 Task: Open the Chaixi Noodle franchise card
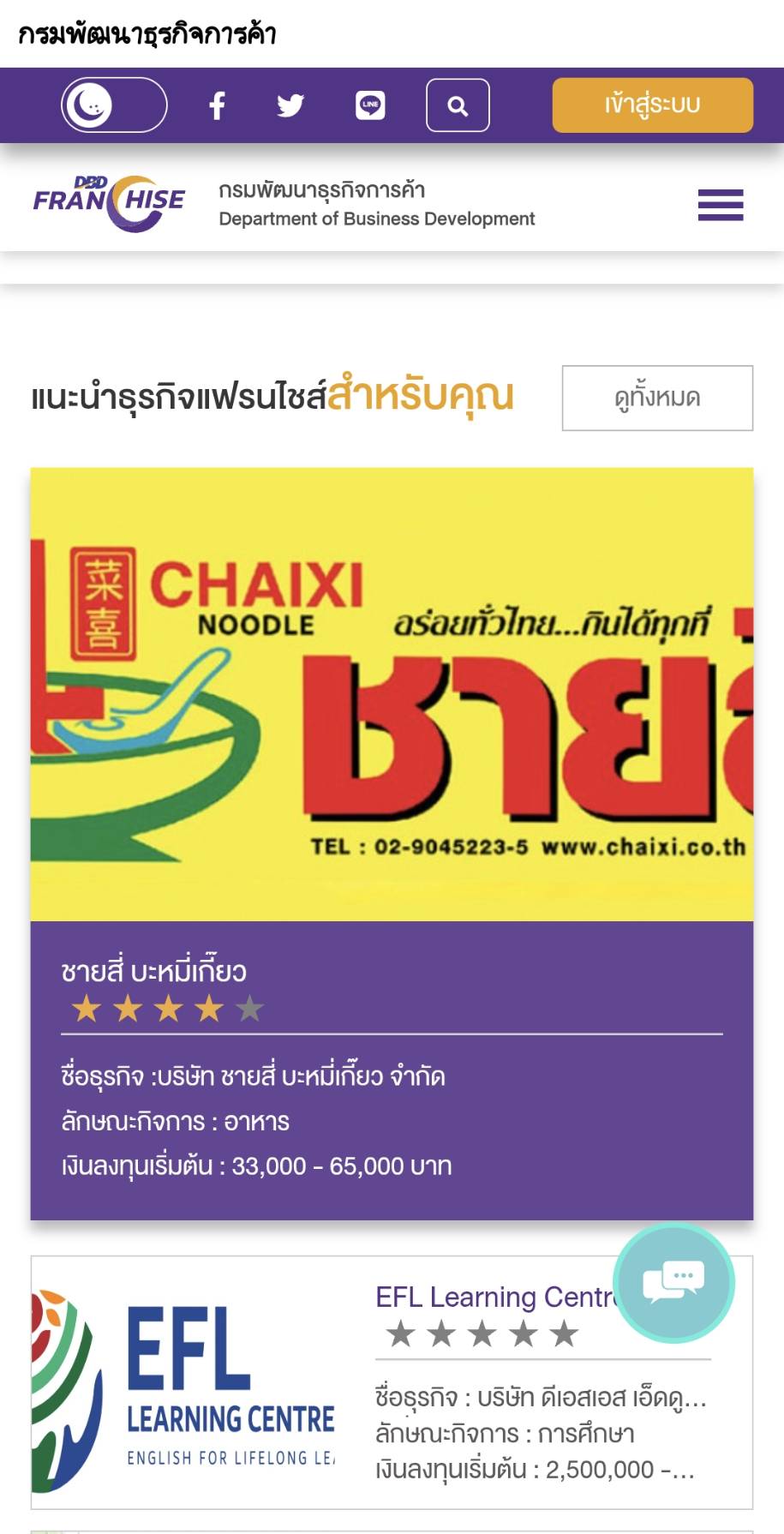click(x=392, y=843)
